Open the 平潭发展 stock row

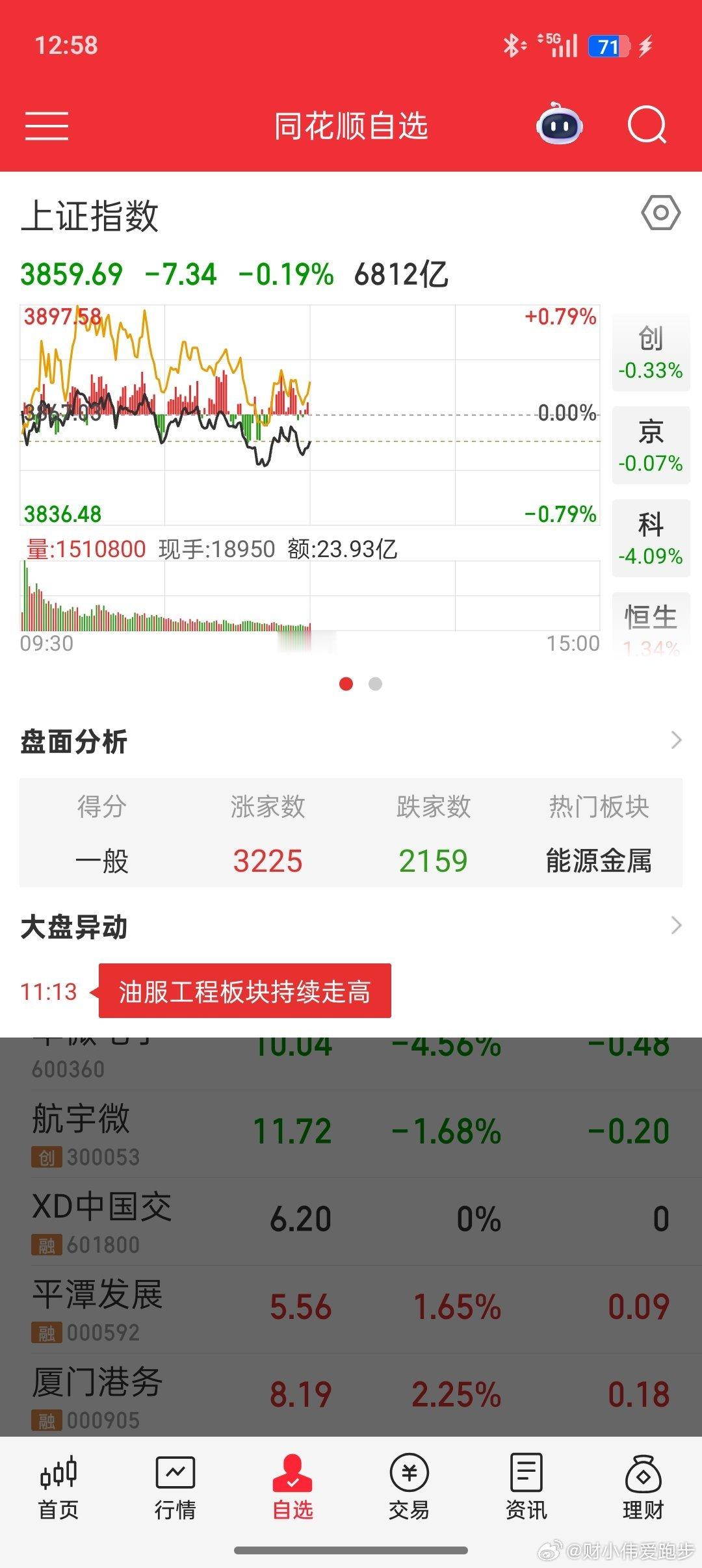[x=351, y=1309]
